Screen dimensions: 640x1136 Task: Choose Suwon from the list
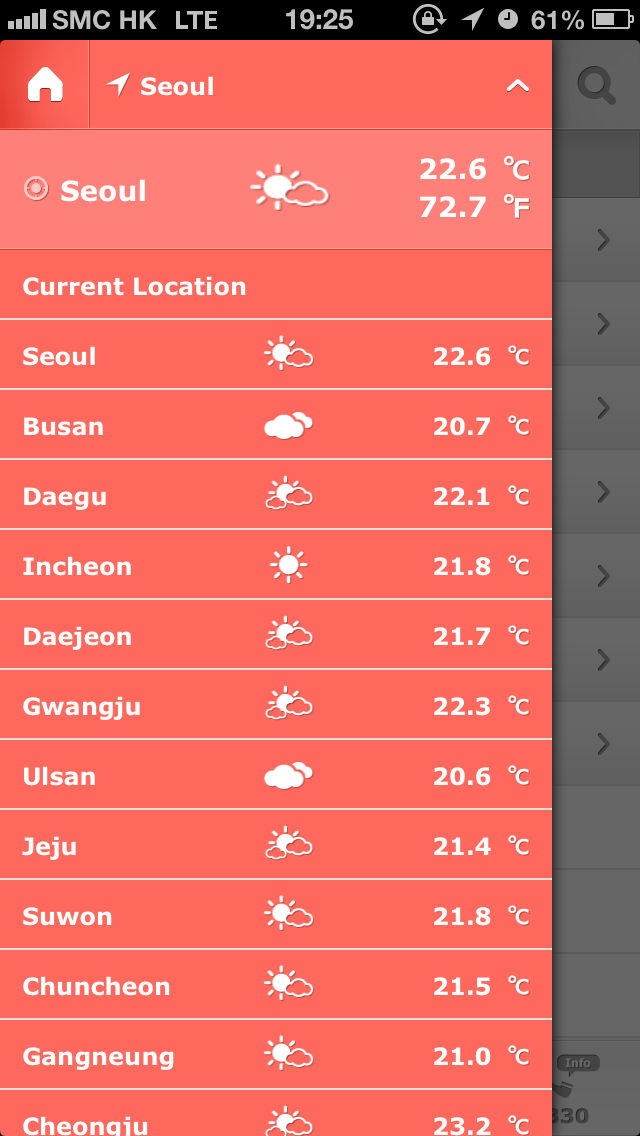coord(275,916)
